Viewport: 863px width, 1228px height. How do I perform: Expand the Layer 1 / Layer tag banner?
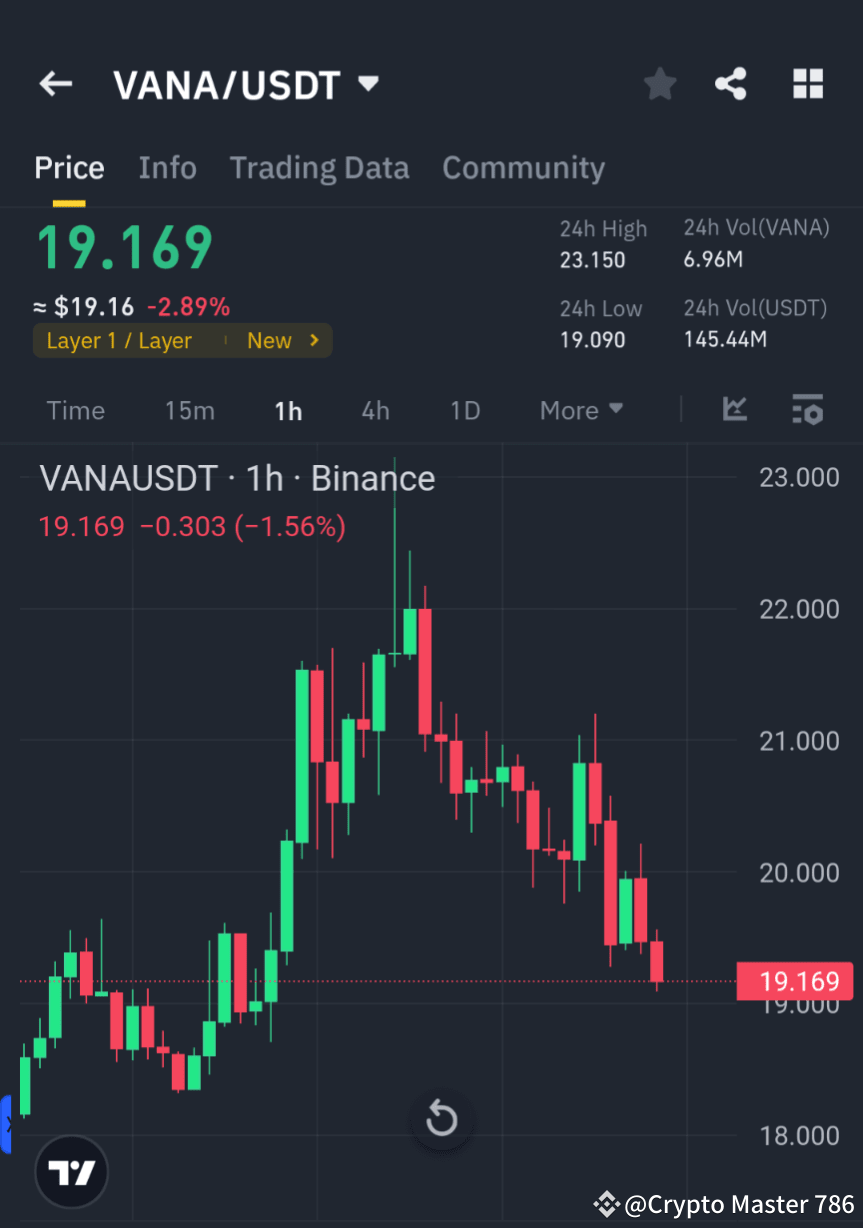183,340
